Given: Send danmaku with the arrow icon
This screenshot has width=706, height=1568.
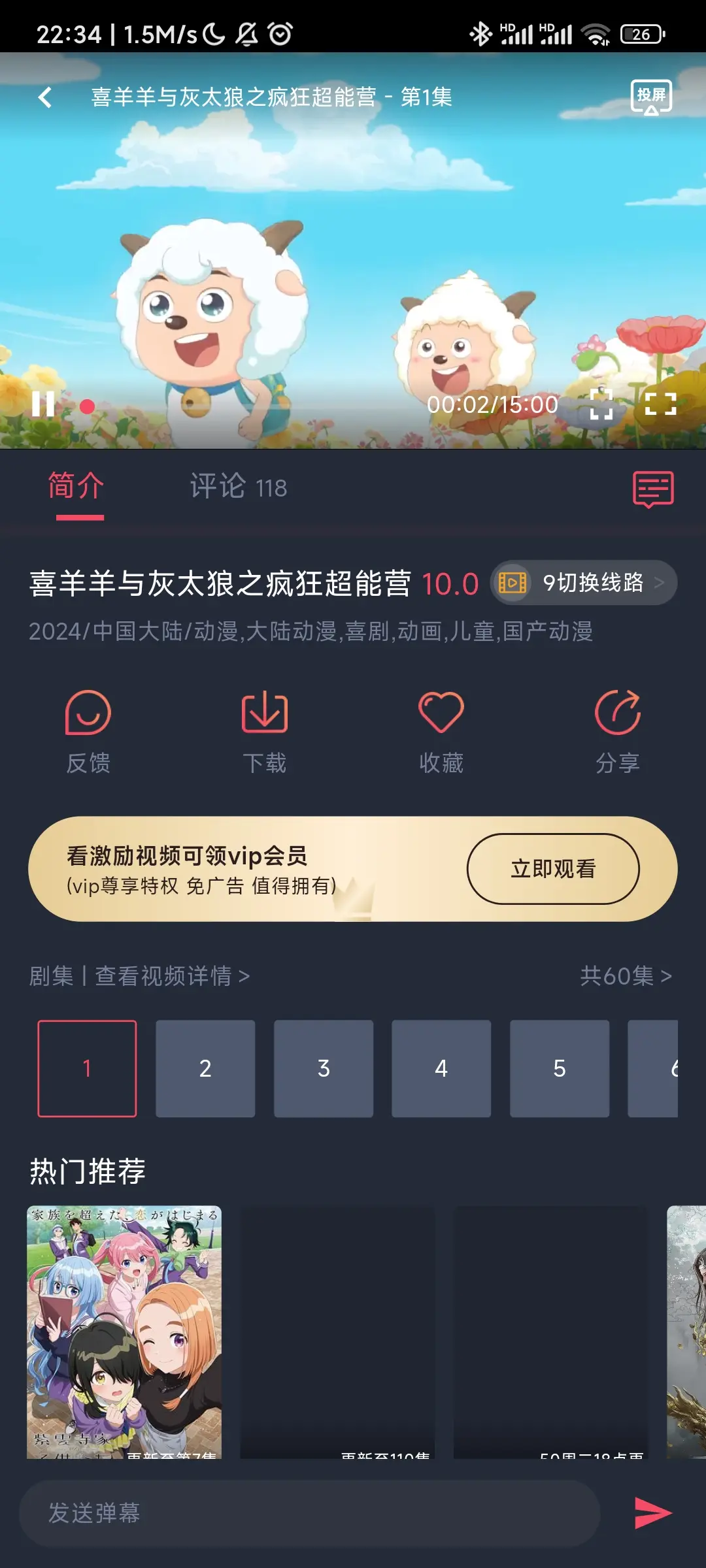Looking at the screenshot, I should click(652, 1513).
